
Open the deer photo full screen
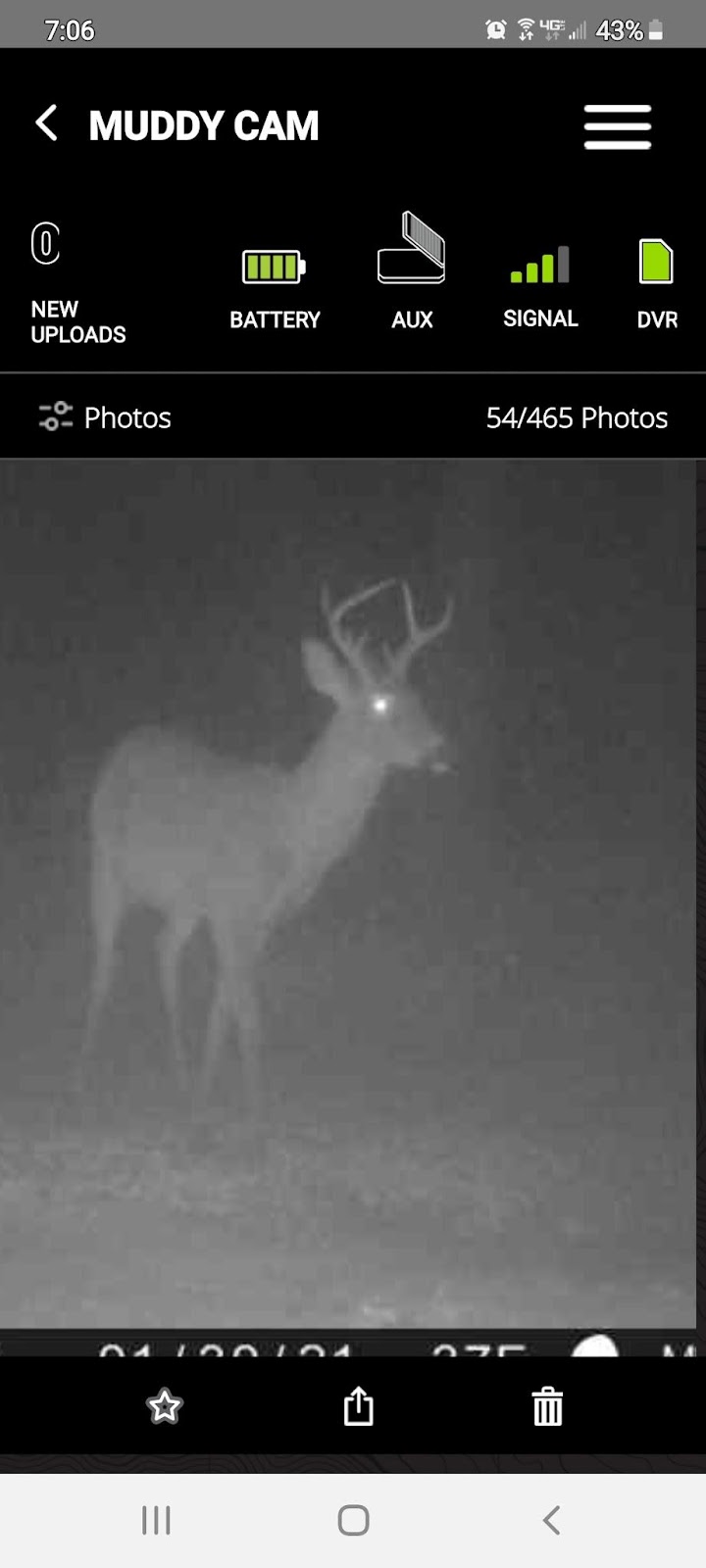click(348, 892)
